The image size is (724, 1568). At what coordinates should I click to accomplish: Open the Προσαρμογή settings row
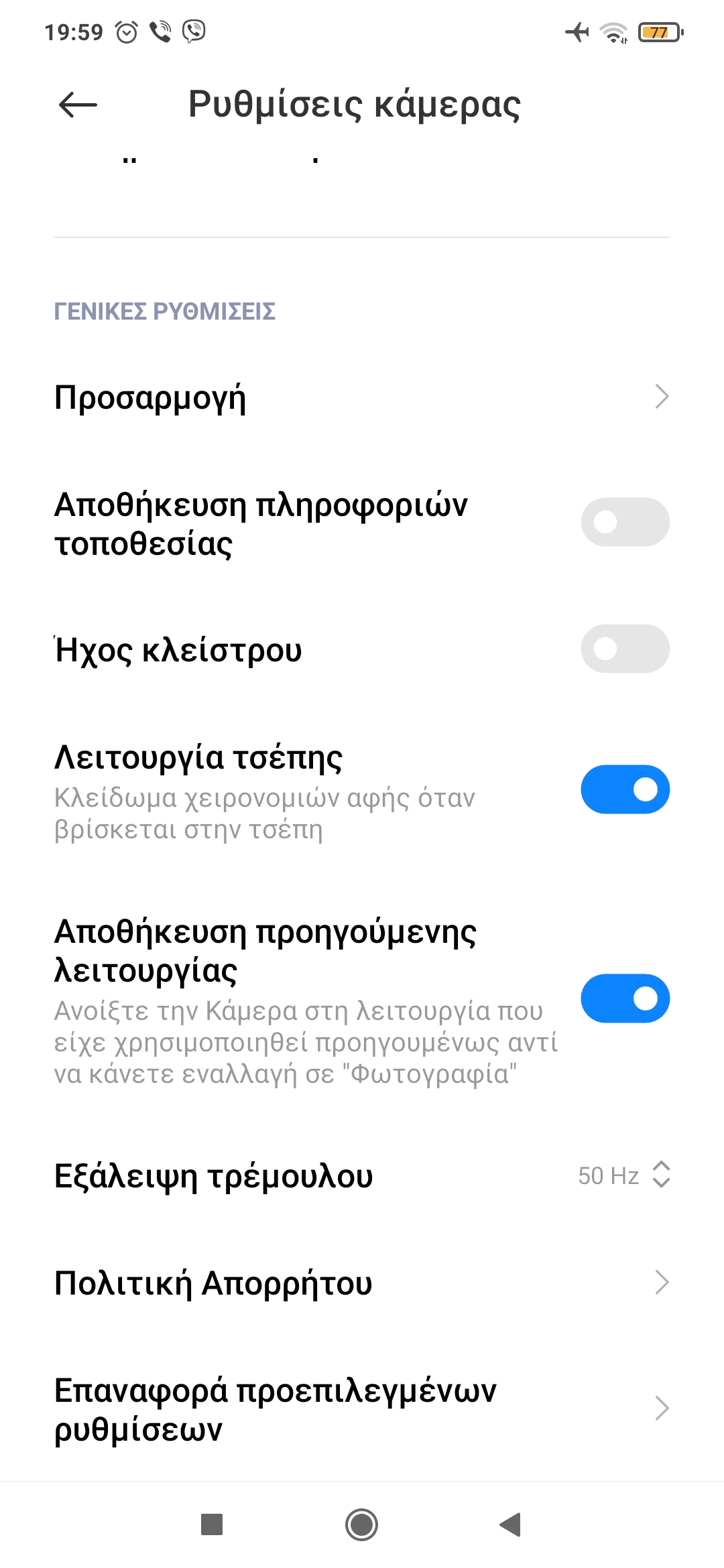362,397
